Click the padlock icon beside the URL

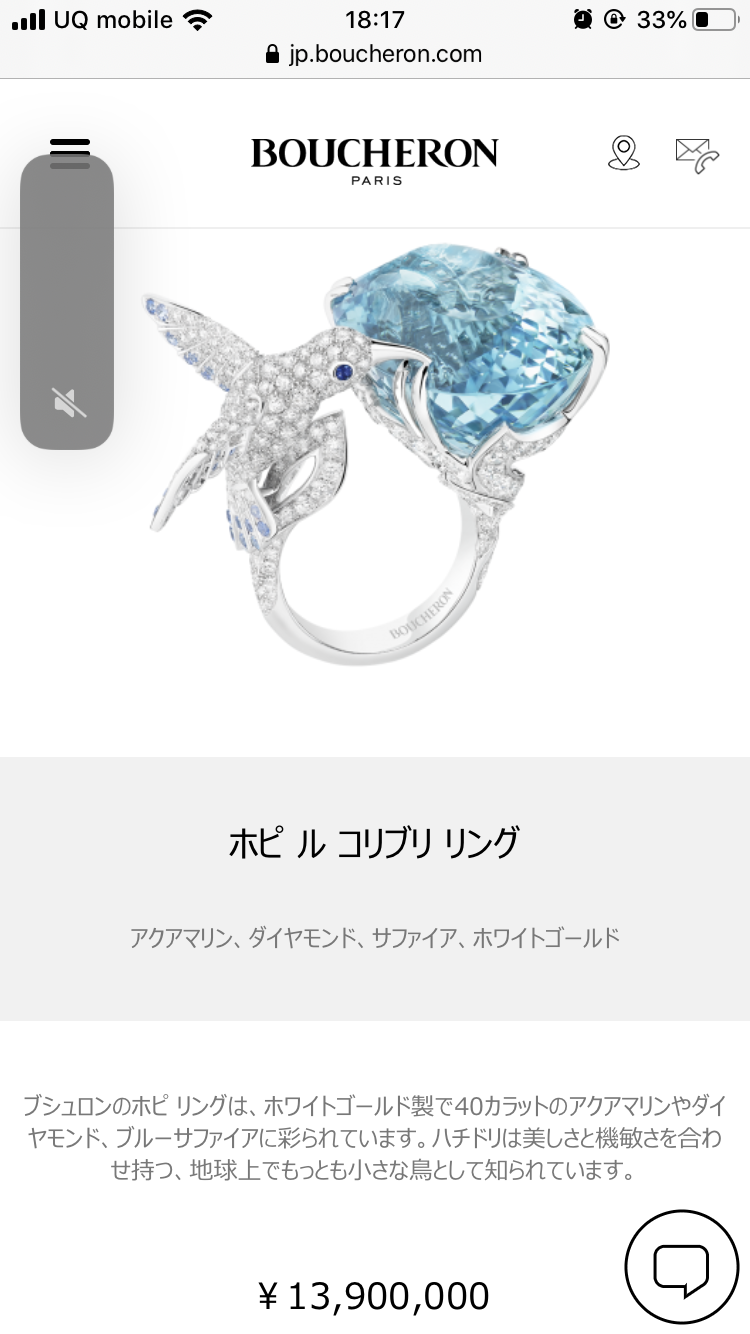tap(271, 54)
